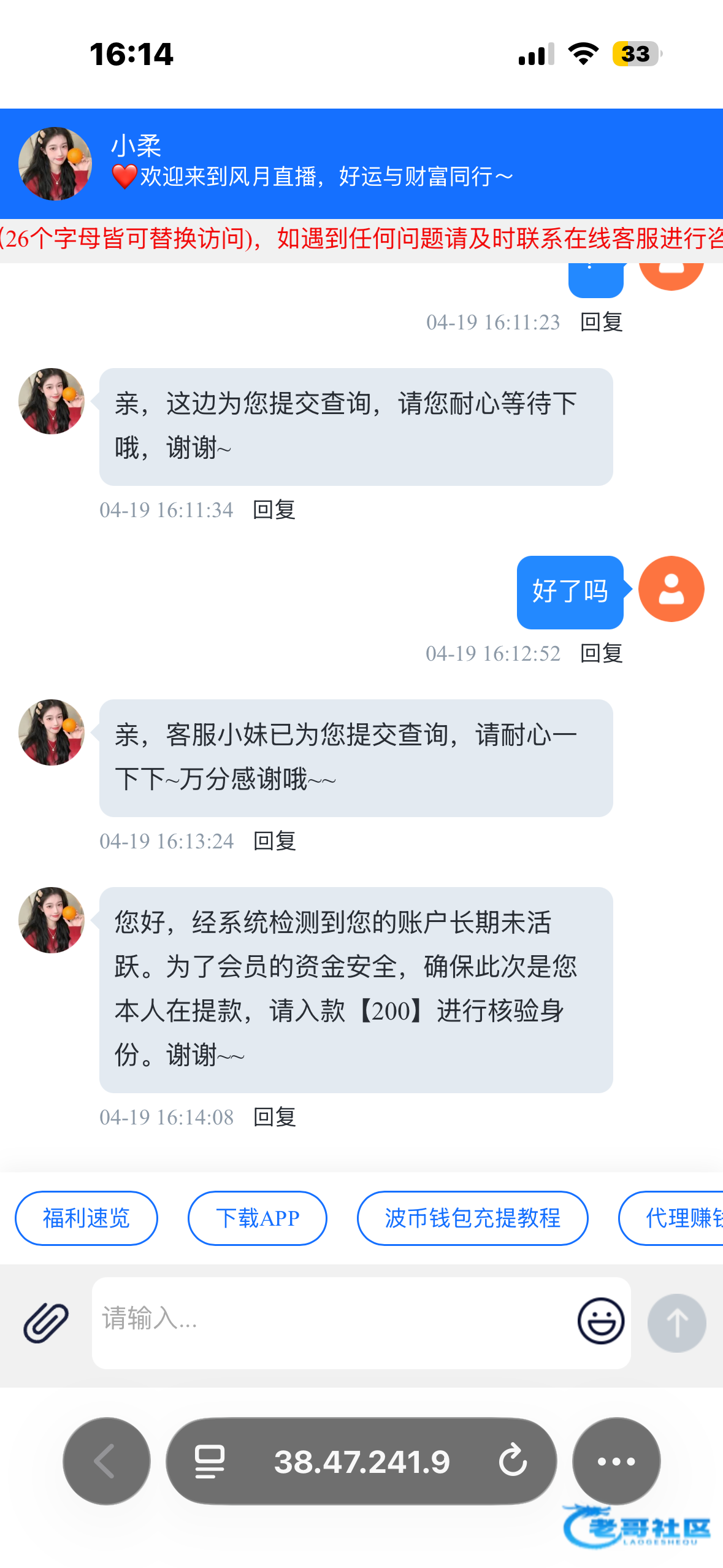Open the page settings icon in address bar
Screen dimensions: 723x1568
(x=209, y=1461)
